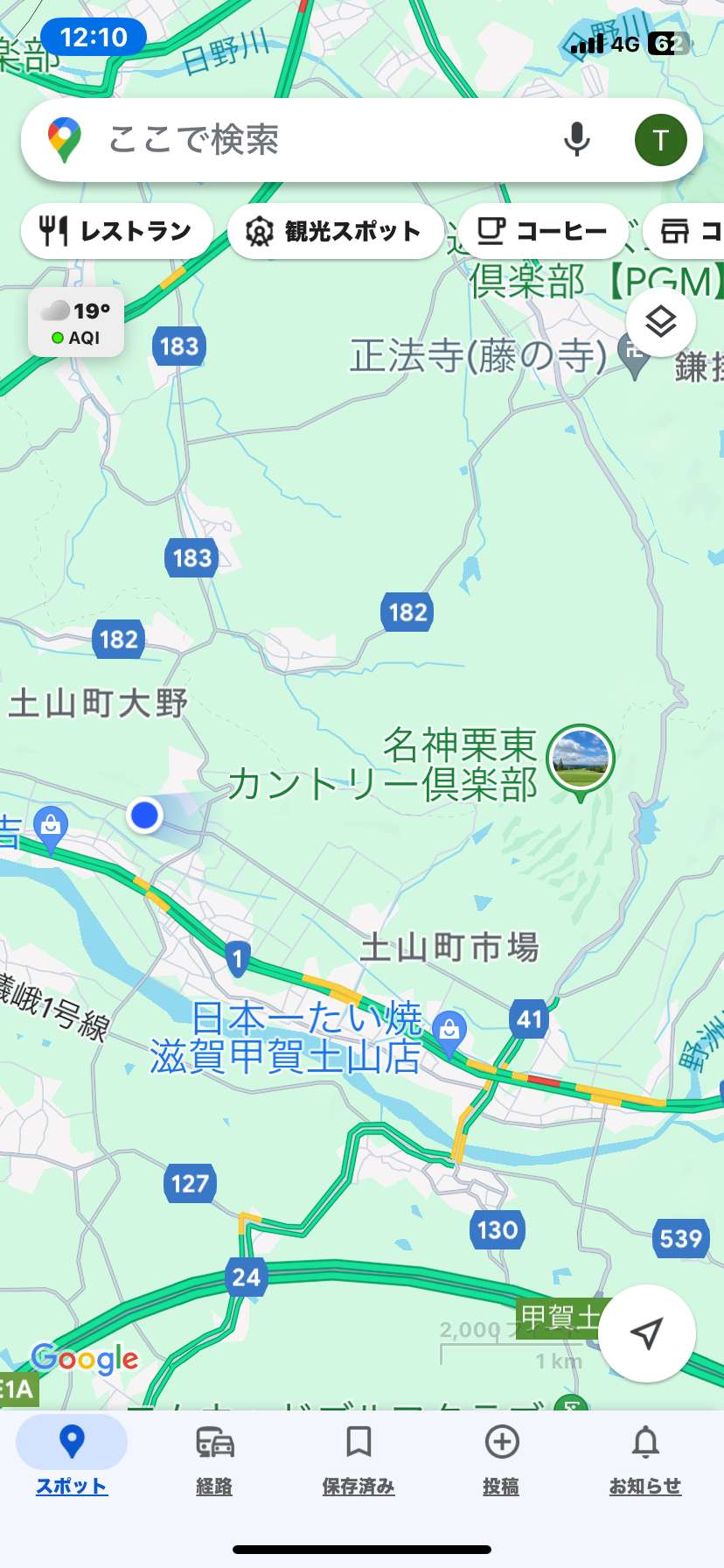Select the レストラン chip

[117, 231]
